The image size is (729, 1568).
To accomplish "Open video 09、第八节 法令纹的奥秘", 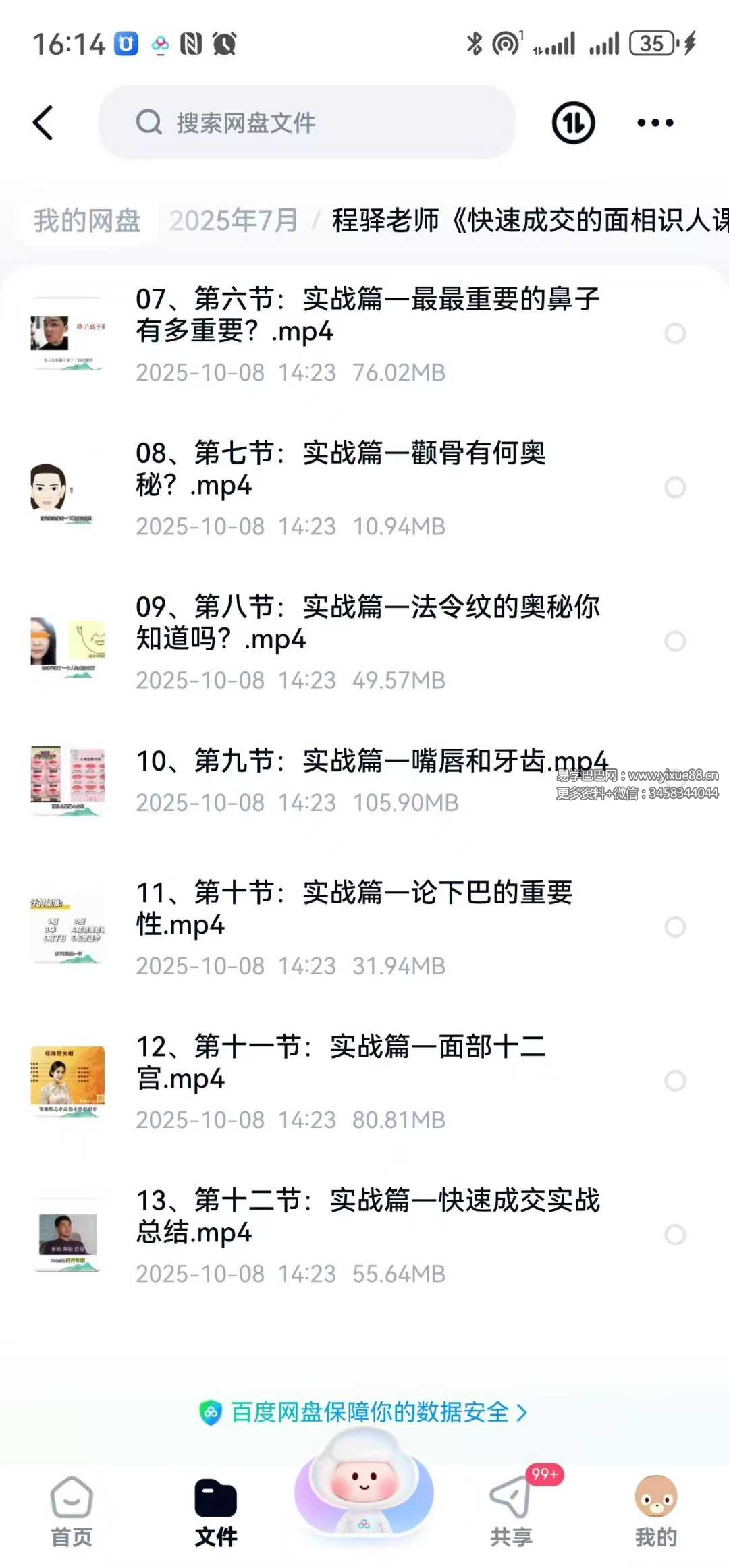I will 368,623.
